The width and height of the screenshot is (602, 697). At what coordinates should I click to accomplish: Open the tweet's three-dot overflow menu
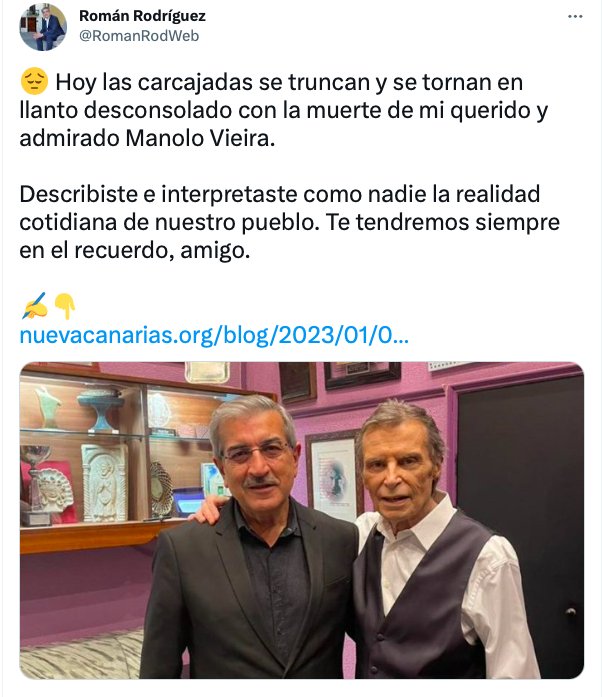pos(575,17)
